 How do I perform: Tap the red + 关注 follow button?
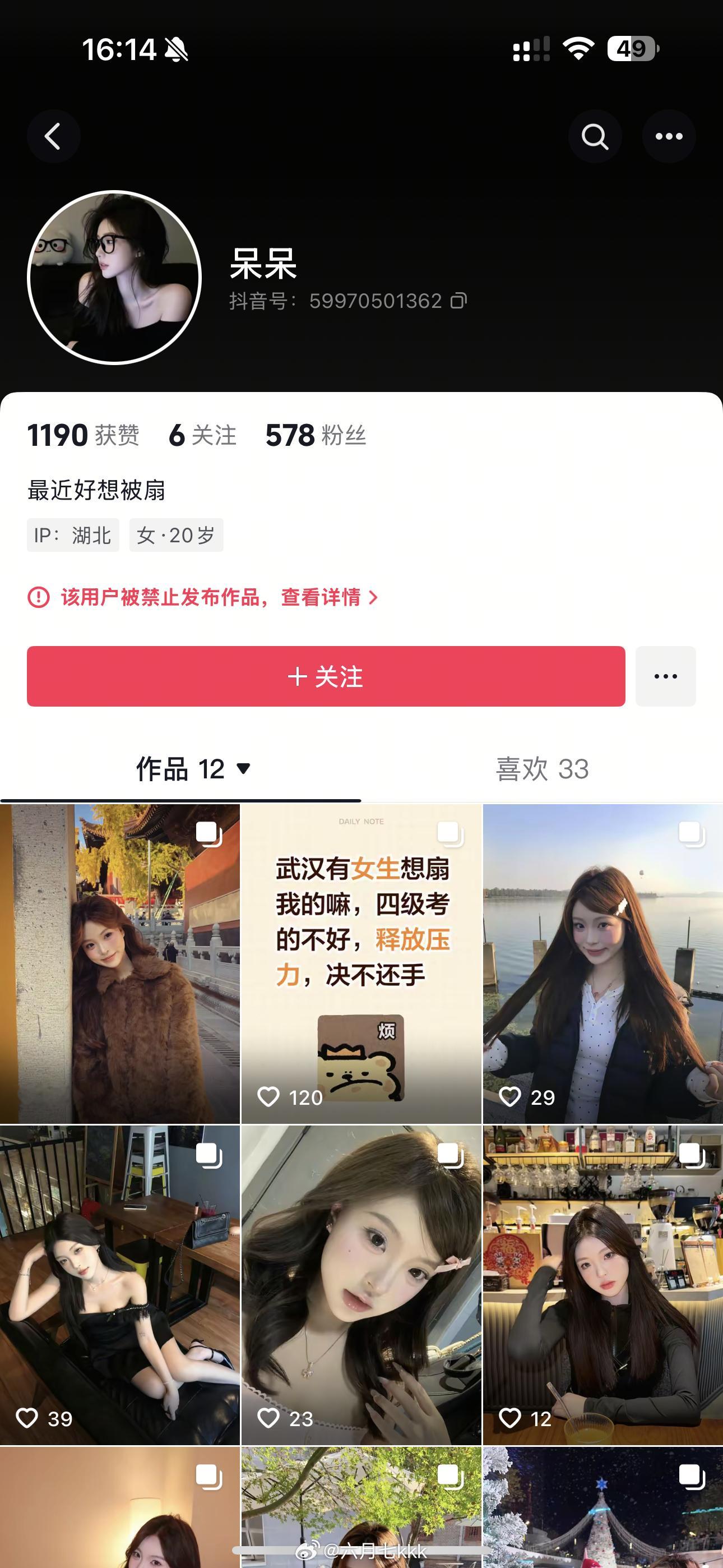coord(325,677)
